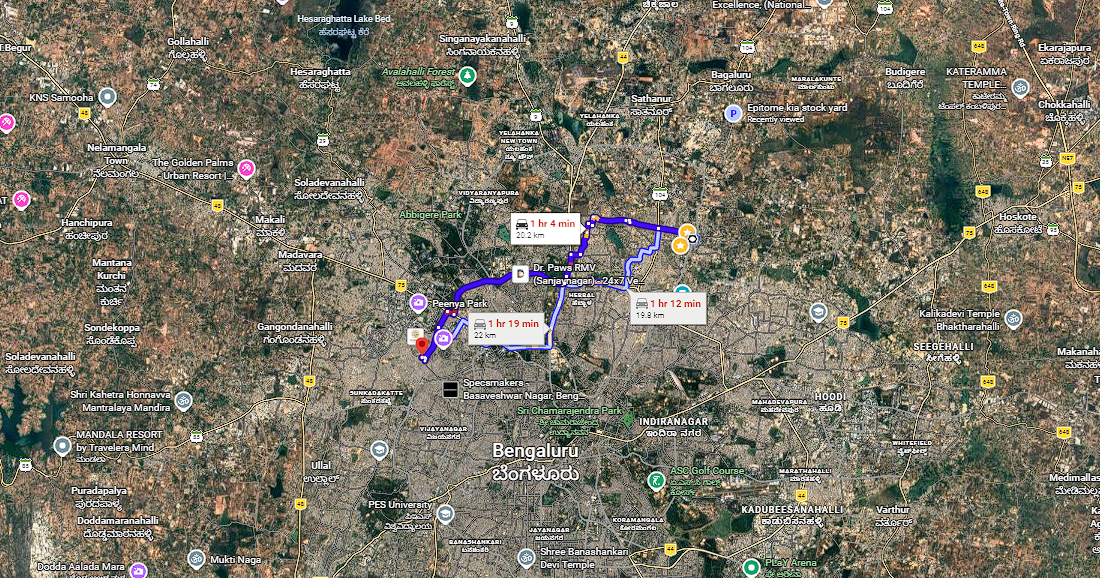The image size is (1100, 578).
Task: View the Sri Chamarajendra Park pin
Action: coord(628,418)
